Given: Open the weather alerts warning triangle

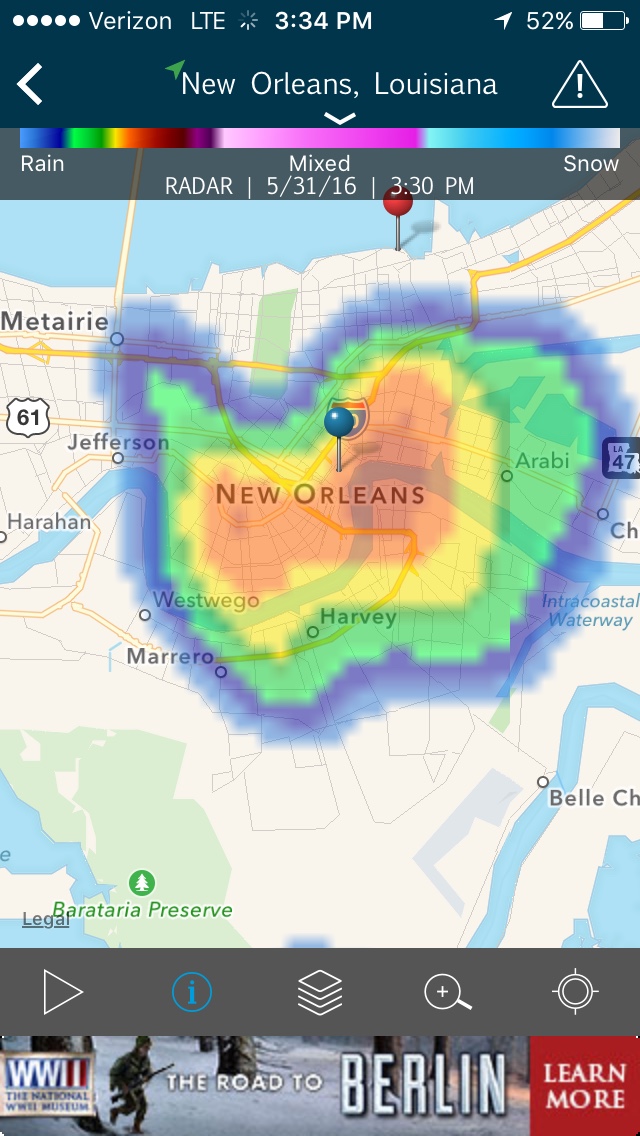Looking at the screenshot, I should coord(580,84).
